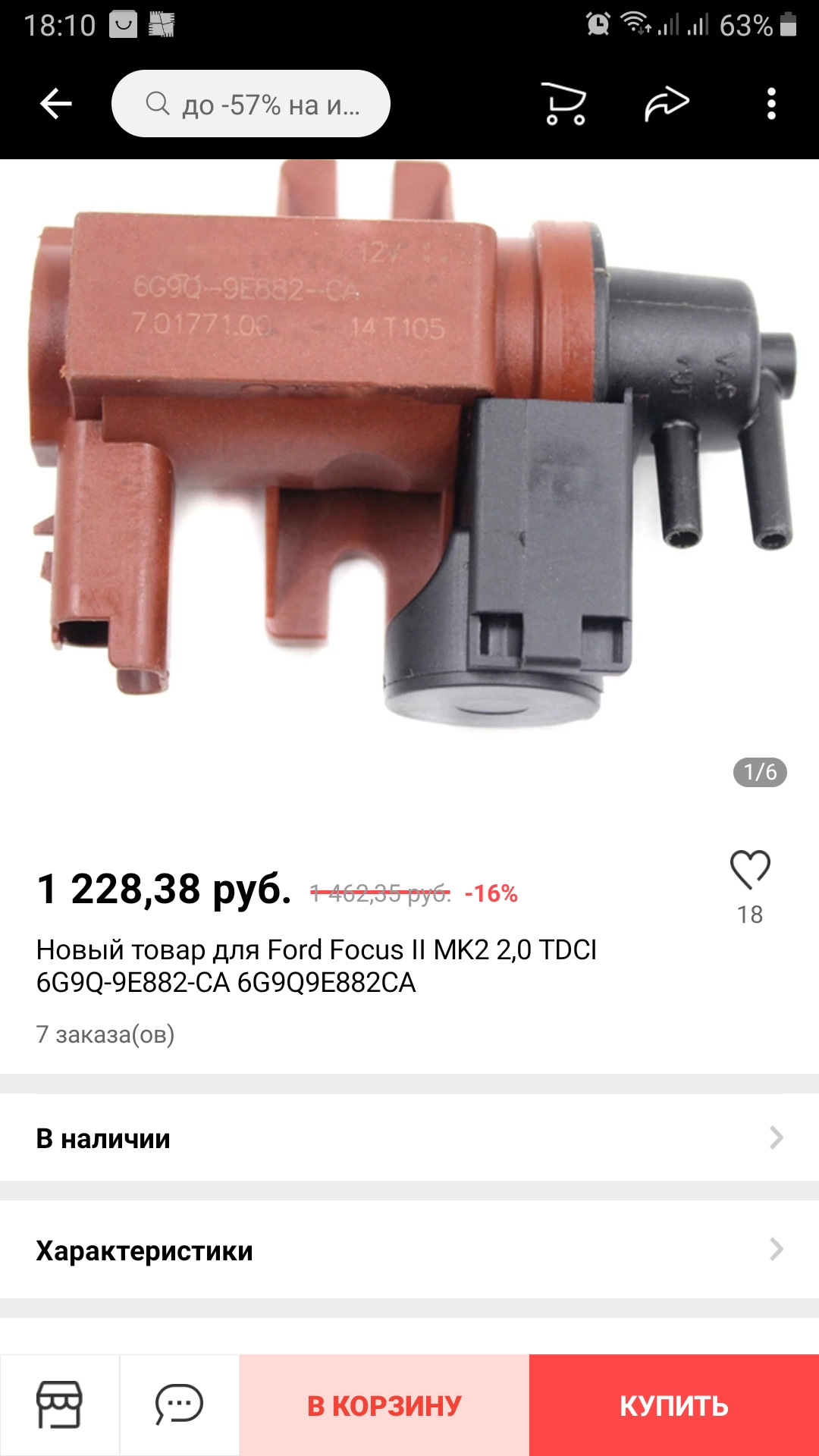Share this product
Viewport: 819px width, 1456px height.
click(667, 104)
